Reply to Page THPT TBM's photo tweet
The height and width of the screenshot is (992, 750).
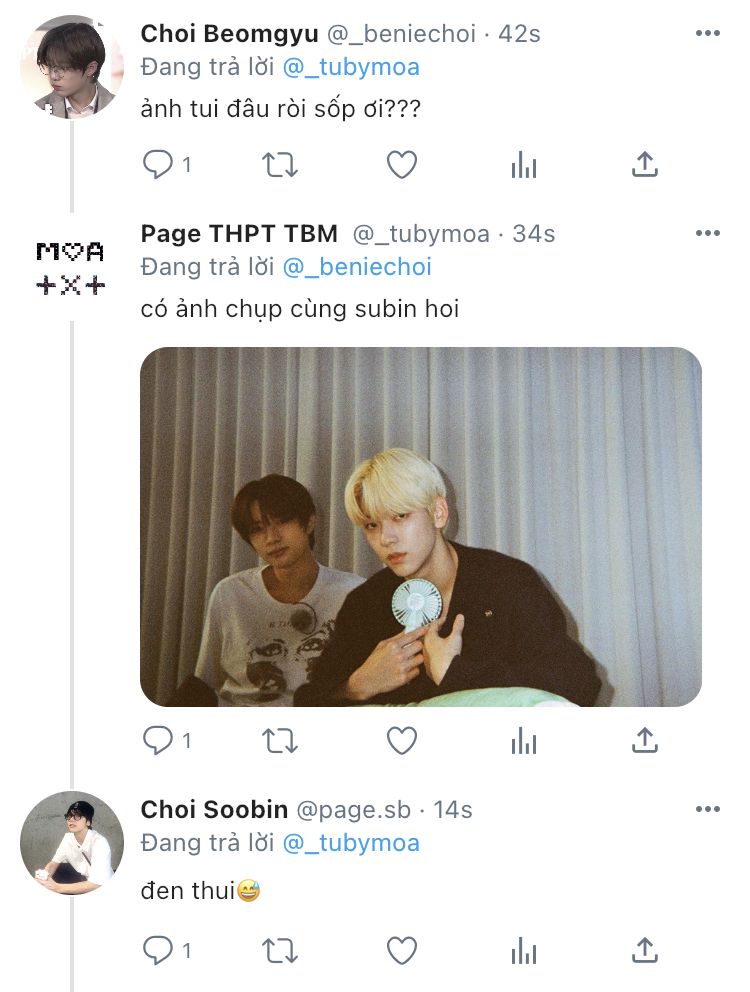point(158,741)
